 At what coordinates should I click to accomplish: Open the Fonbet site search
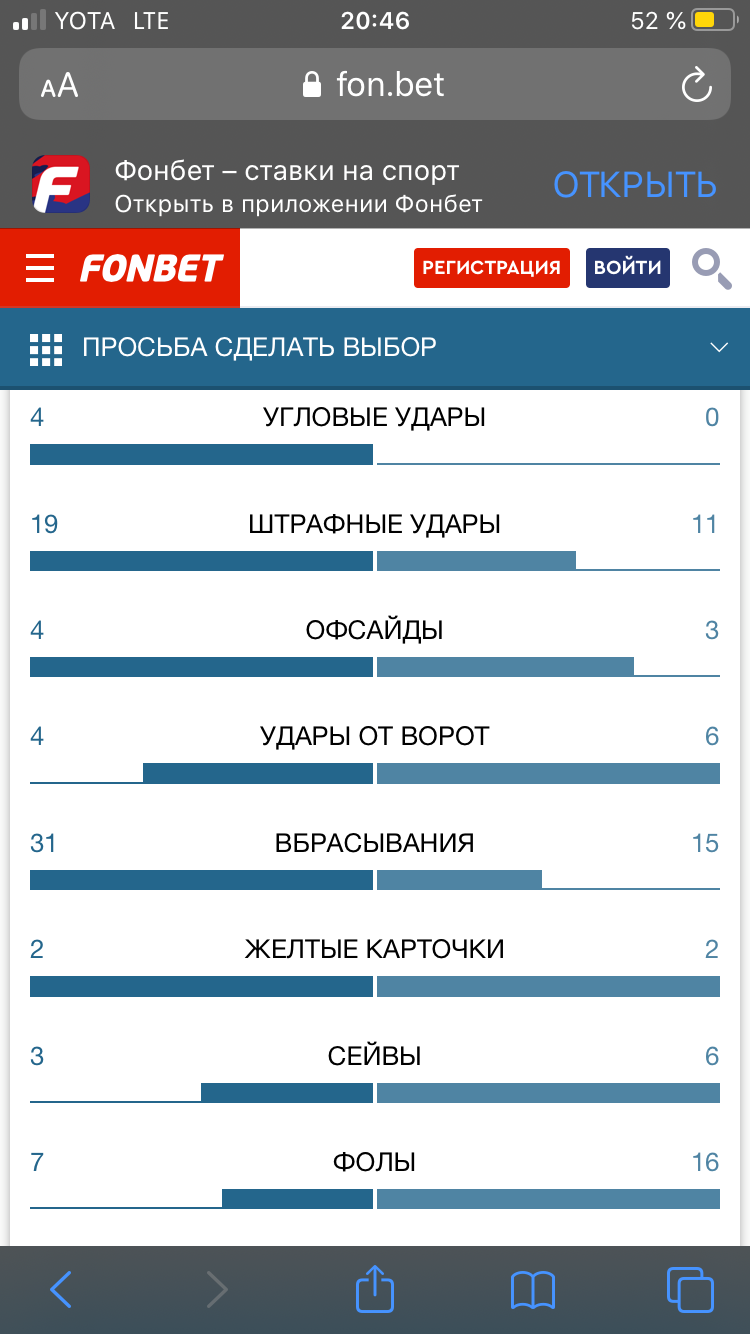coord(712,268)
